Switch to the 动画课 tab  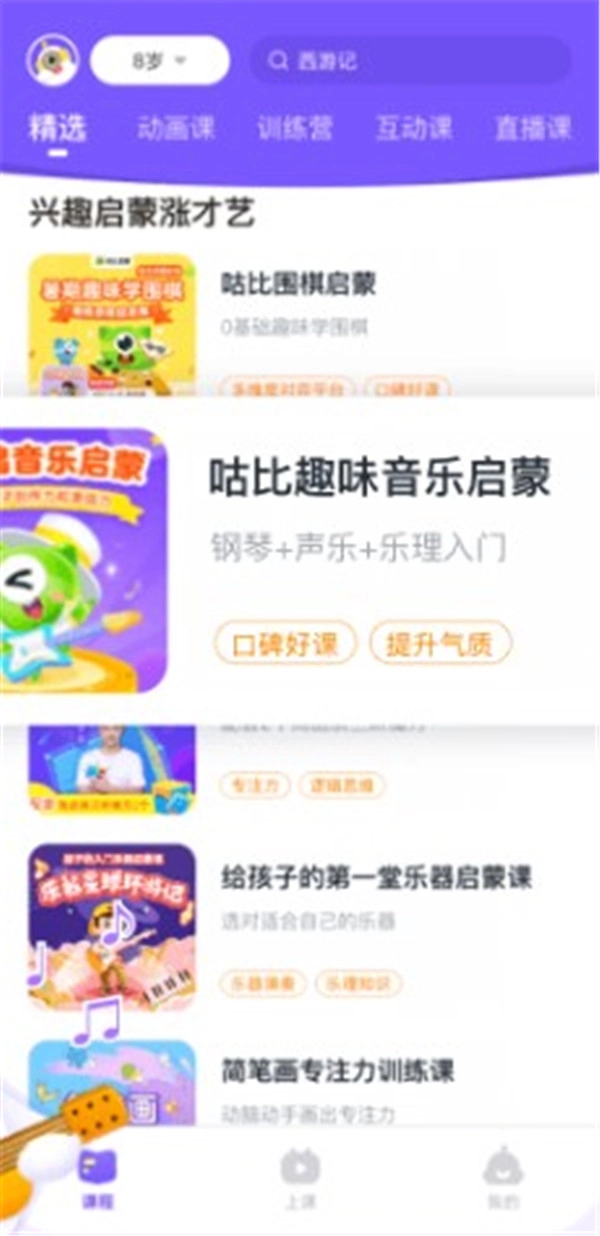(175, 128)
